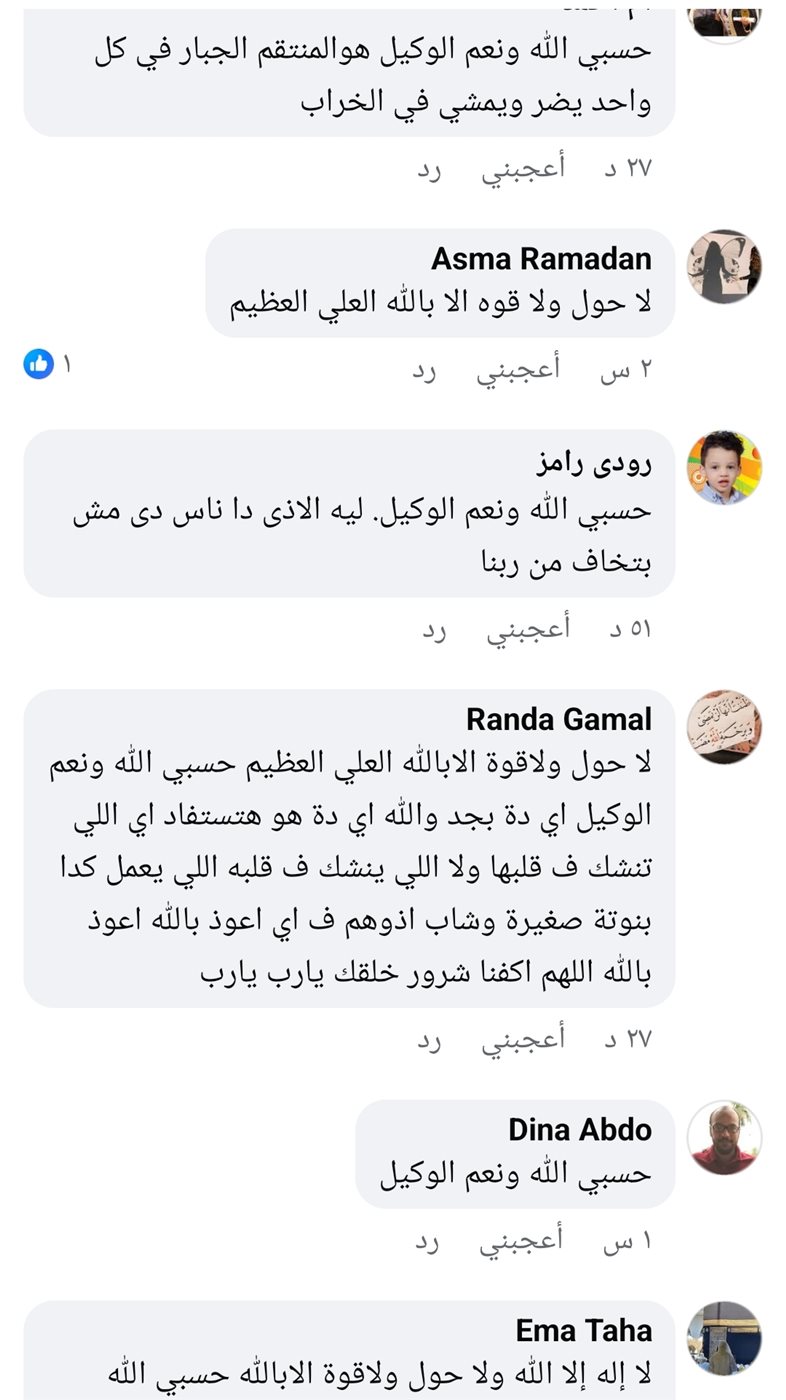This screenshot has height=1400, width=786.
Task: Like the top comment about المنتقم الجبار
Action: click(523, 169)
